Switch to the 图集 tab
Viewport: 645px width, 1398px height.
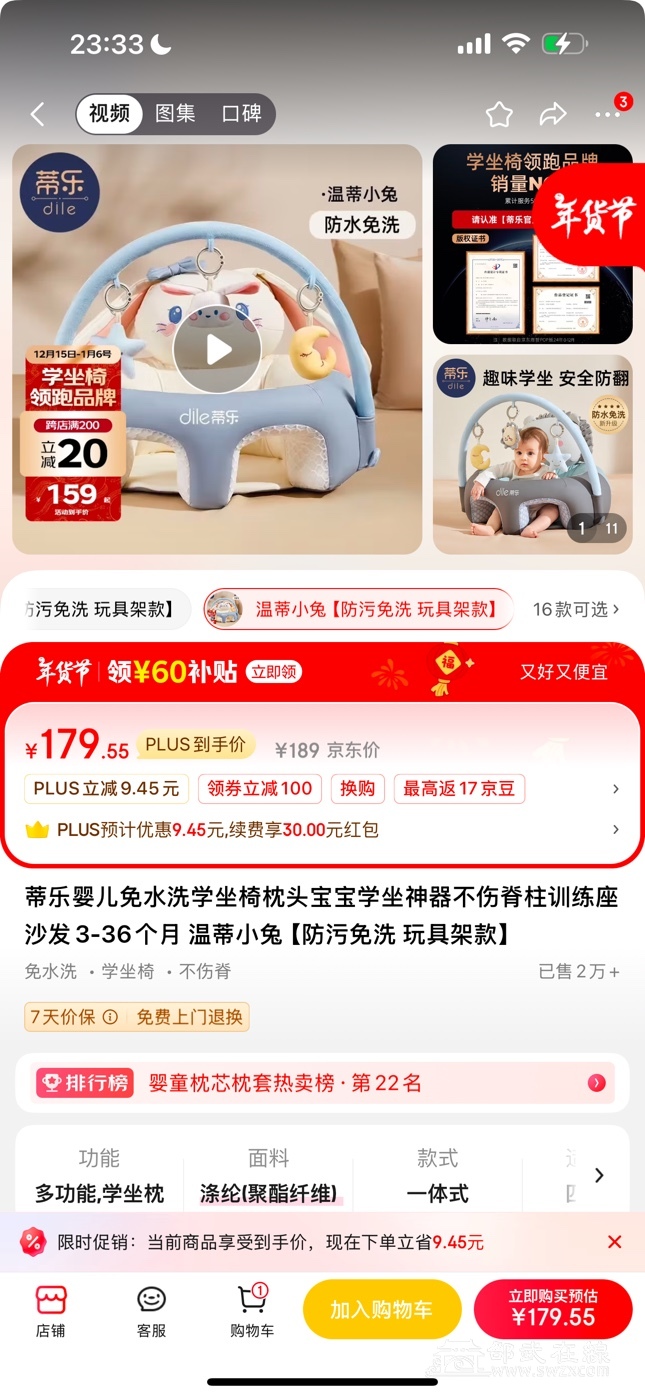tap(175, 114)
